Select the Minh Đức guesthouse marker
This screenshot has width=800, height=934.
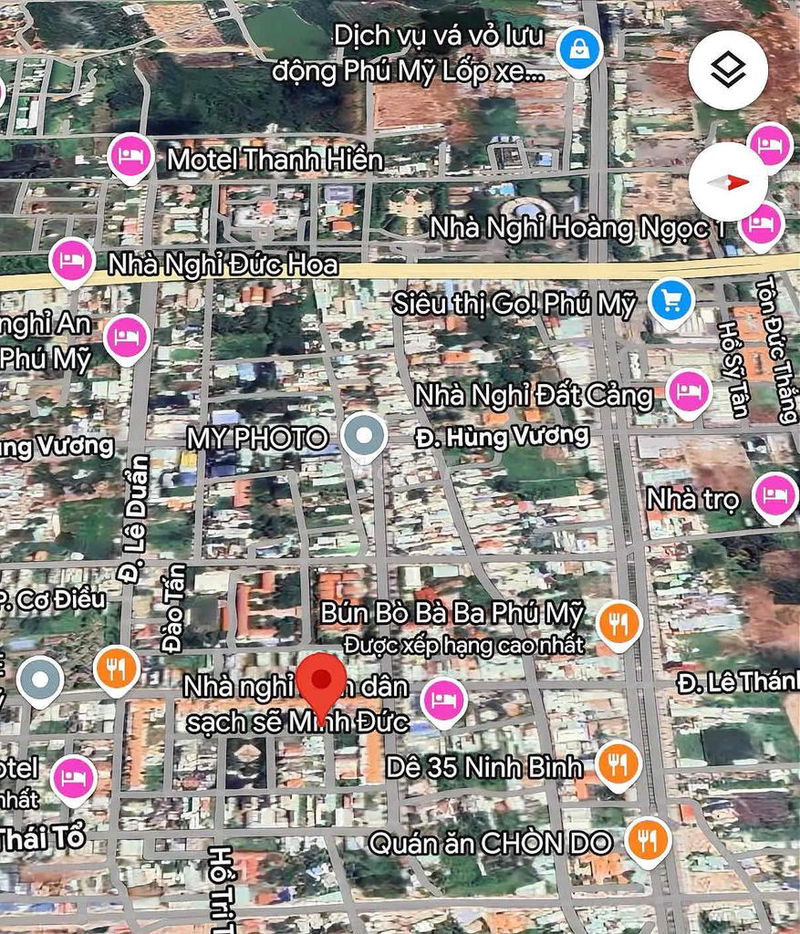443,699
